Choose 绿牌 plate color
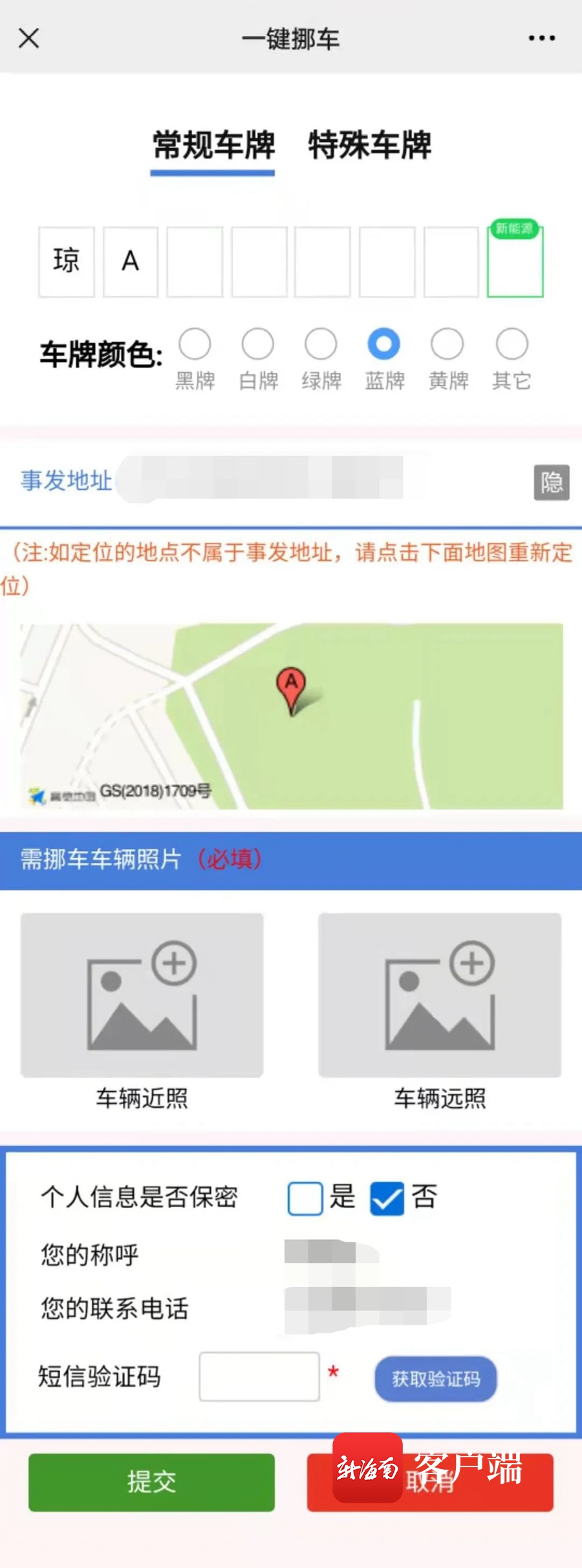The width and height of the screenshot is (582, 1568). pos(321,344)
